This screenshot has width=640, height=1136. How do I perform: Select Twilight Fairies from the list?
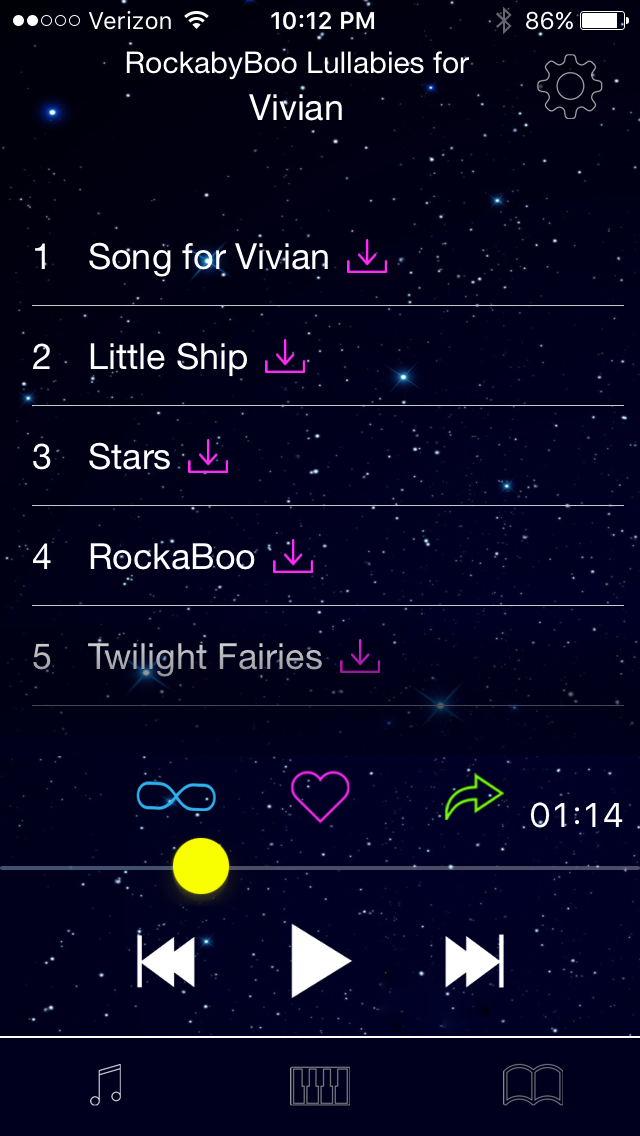pyautogui.click(x=205, y=657)
